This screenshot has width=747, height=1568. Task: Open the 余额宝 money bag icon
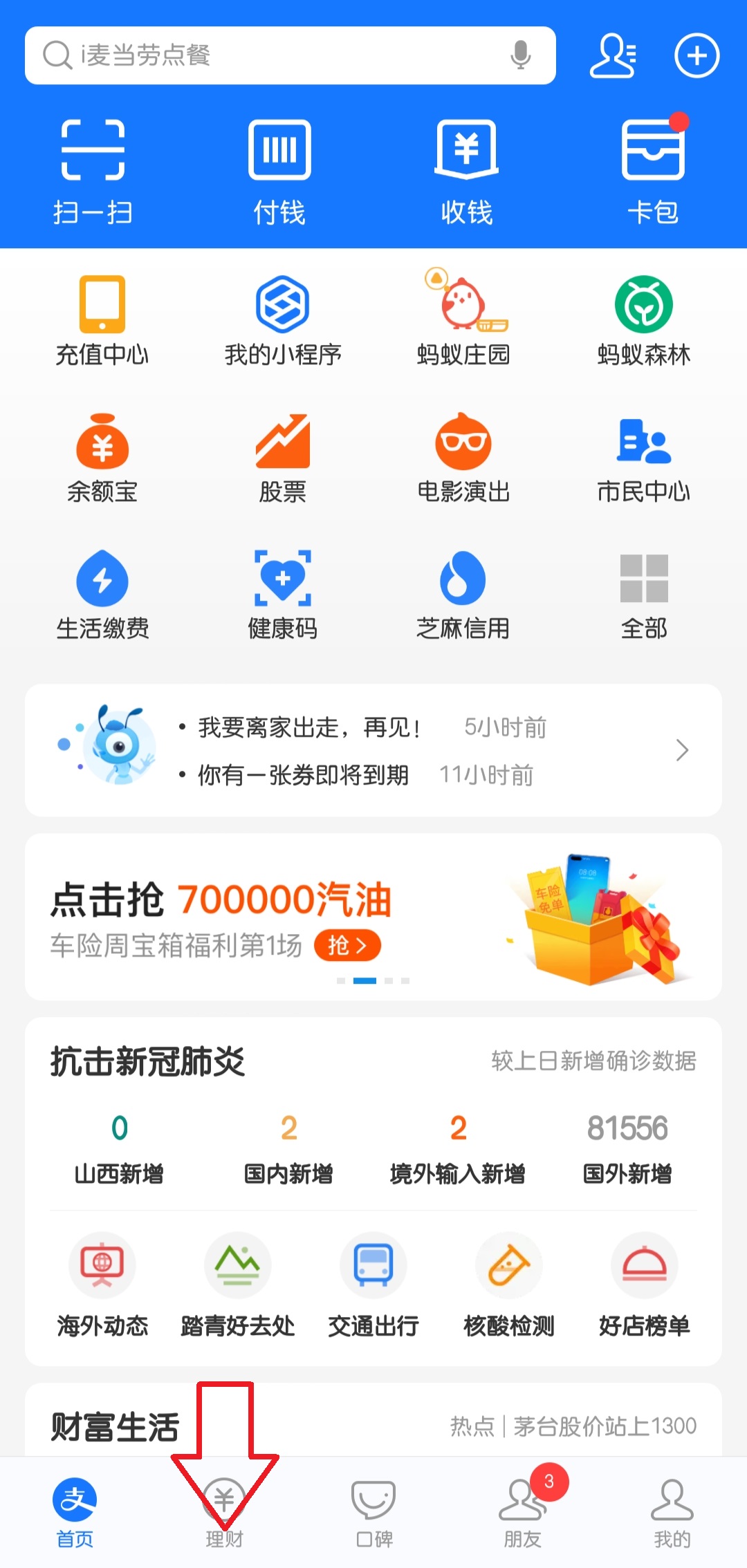click(x=102, y=456)
